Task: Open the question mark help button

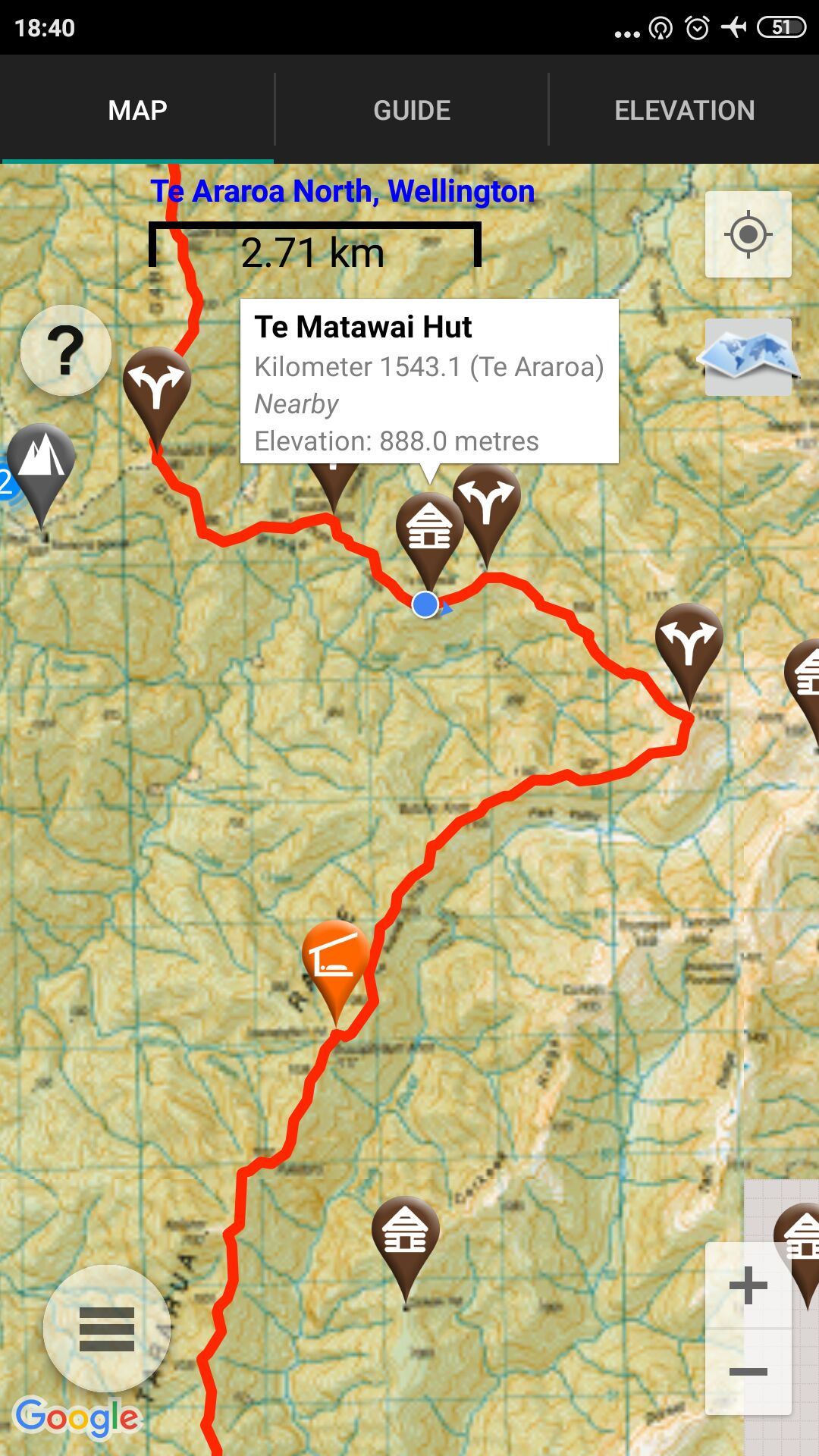Action: tap(66, 350)
